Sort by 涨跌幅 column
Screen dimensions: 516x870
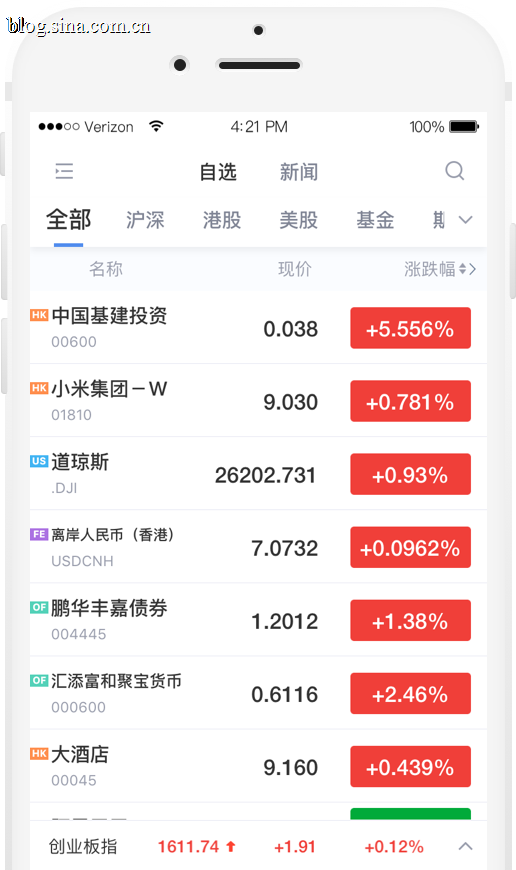point(439,269)
